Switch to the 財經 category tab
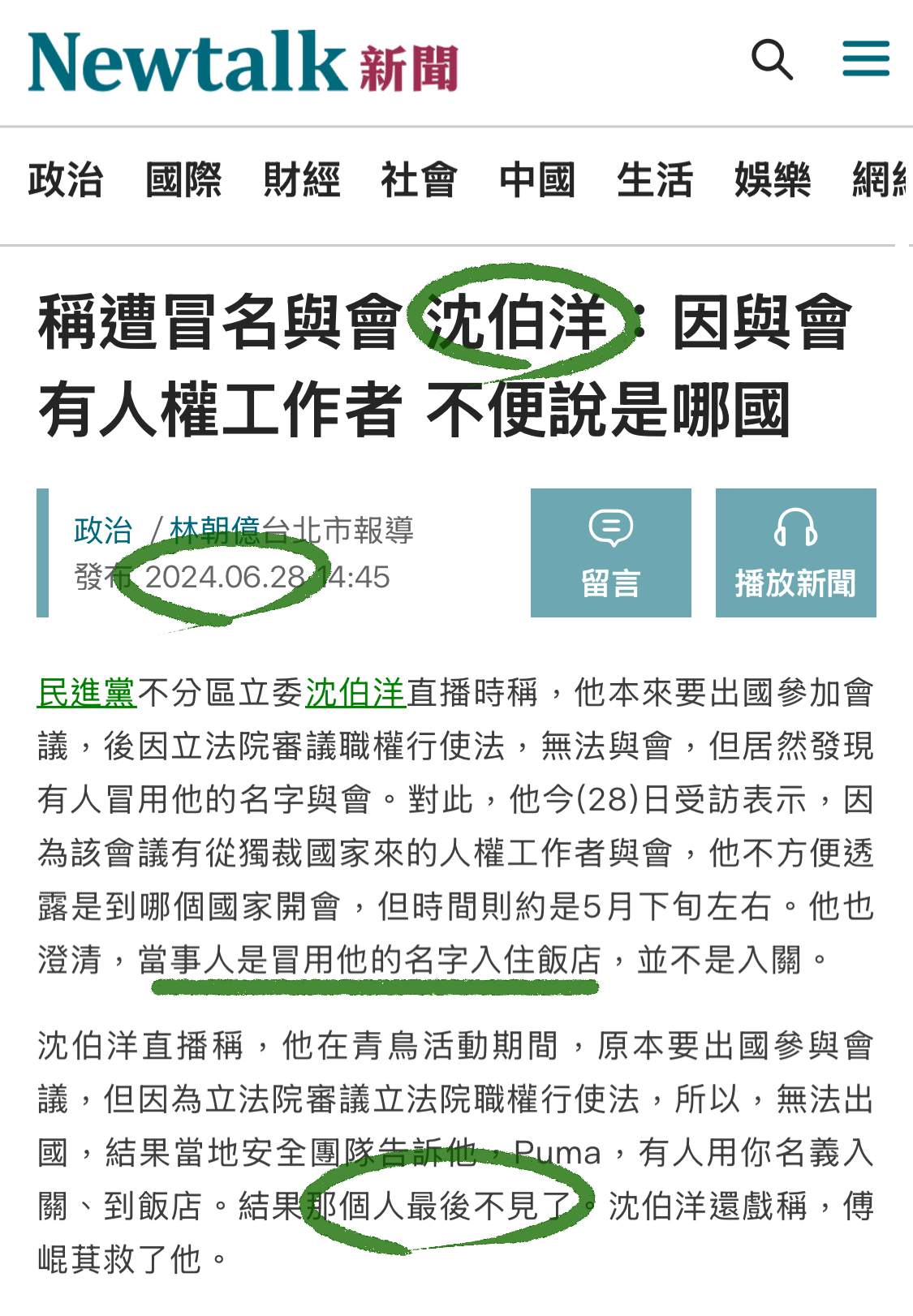Image resolution: width=913 pixels, height=1316 pixels. (x=301, y=179)
